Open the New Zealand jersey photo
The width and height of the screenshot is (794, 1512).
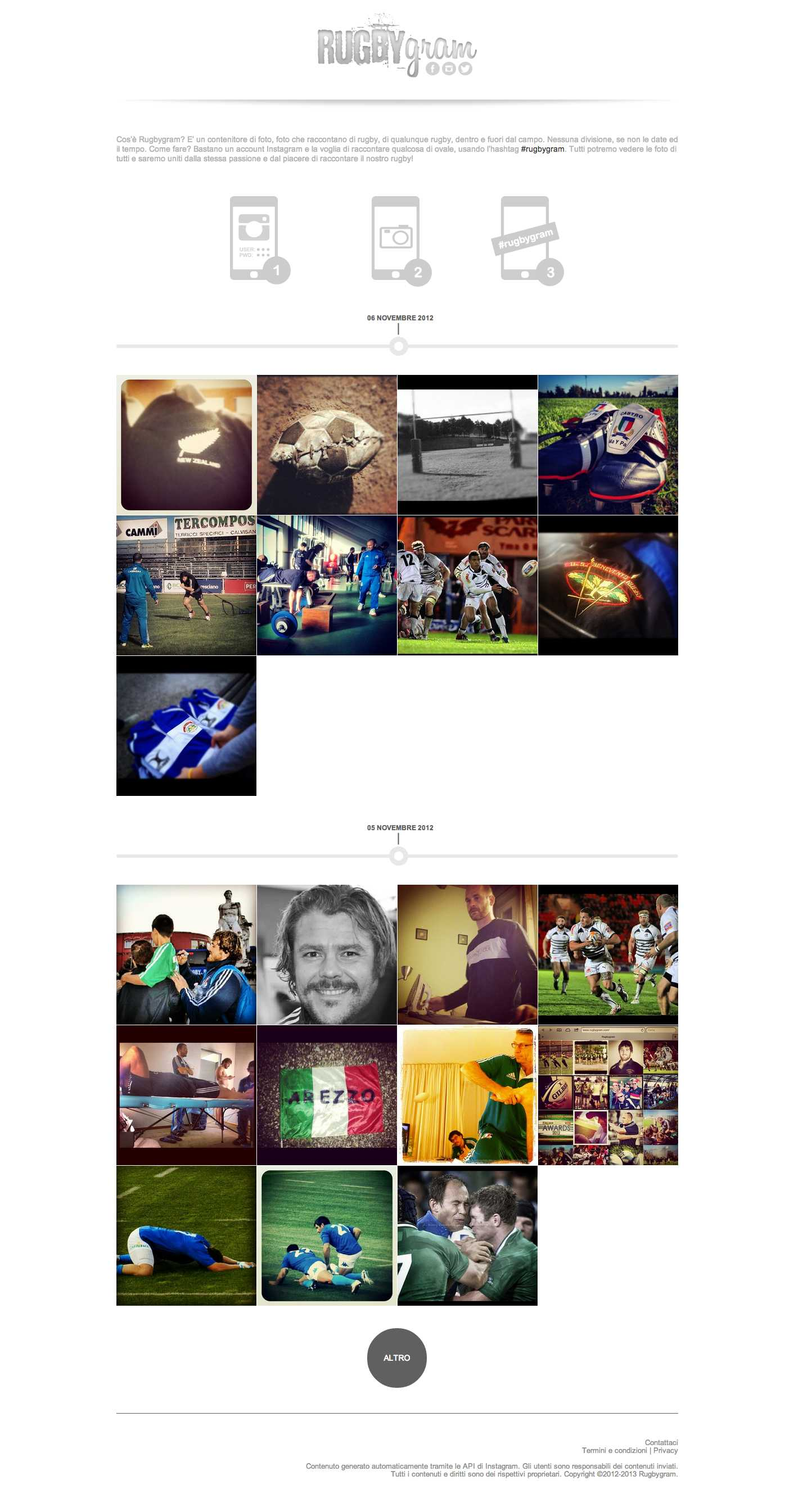[186, 445]
